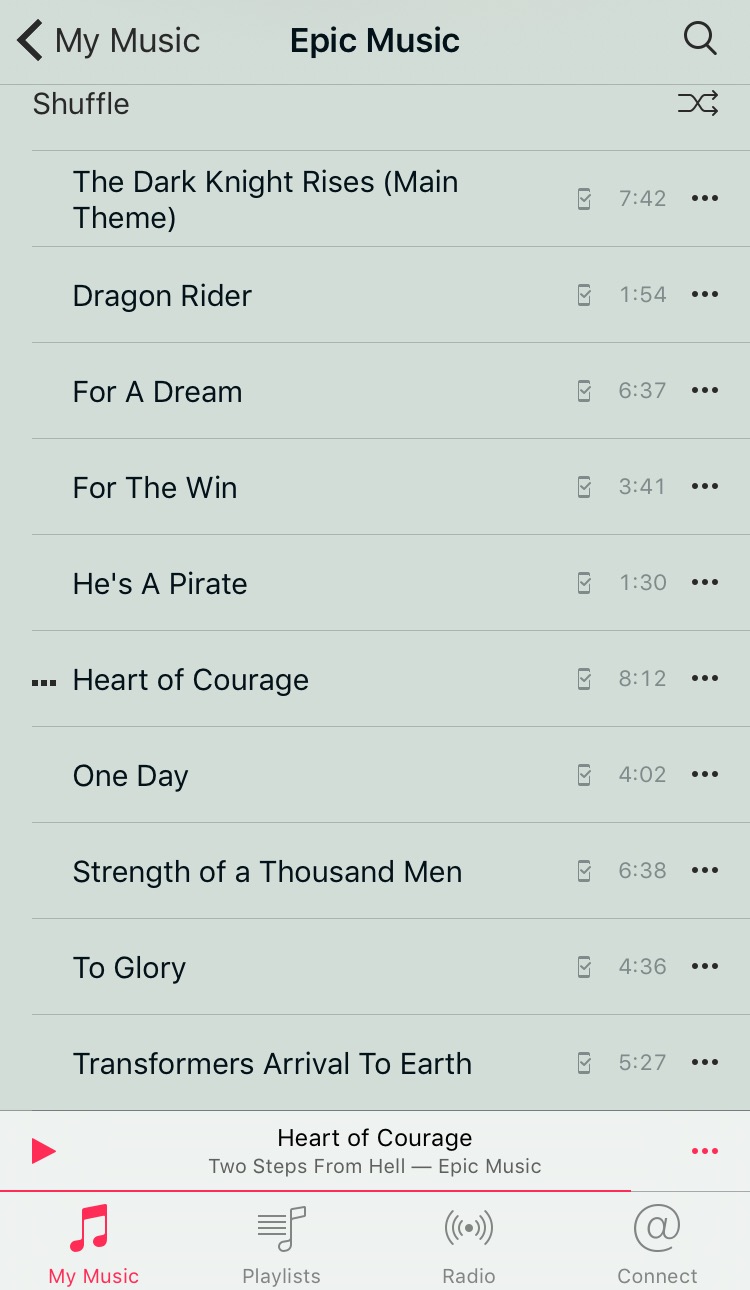The width and height of the screenshot is (750, 1290).
Task: Play the song One Day
Action: (x=131, y=776)
